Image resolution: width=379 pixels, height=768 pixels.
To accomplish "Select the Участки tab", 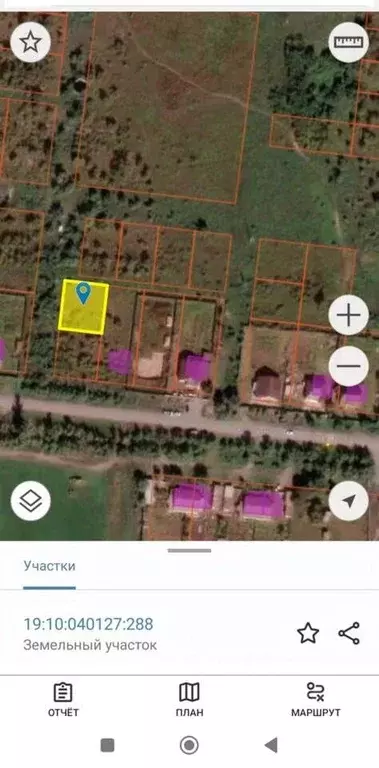I will click(x=49, y=566).
